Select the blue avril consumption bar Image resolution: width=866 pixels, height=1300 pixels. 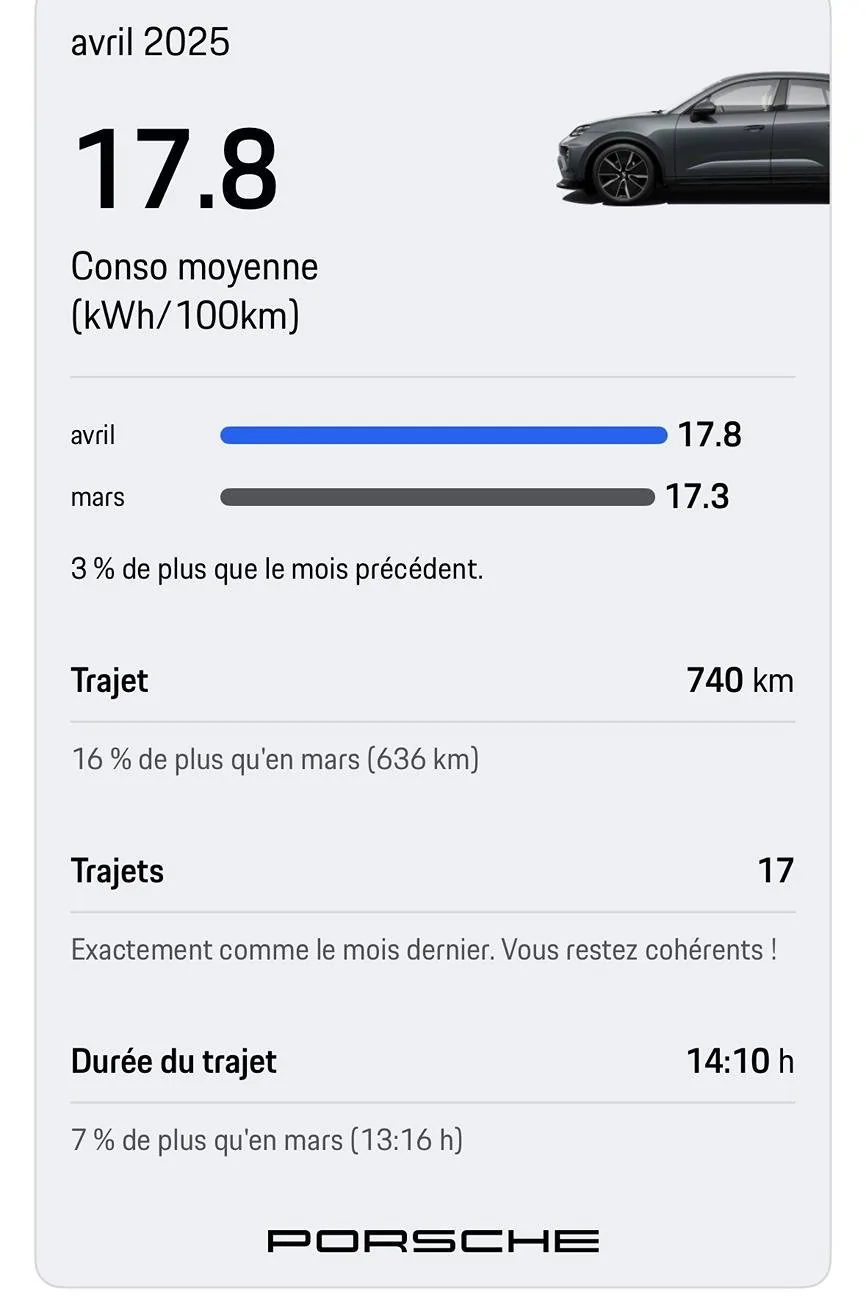[440, 435]
